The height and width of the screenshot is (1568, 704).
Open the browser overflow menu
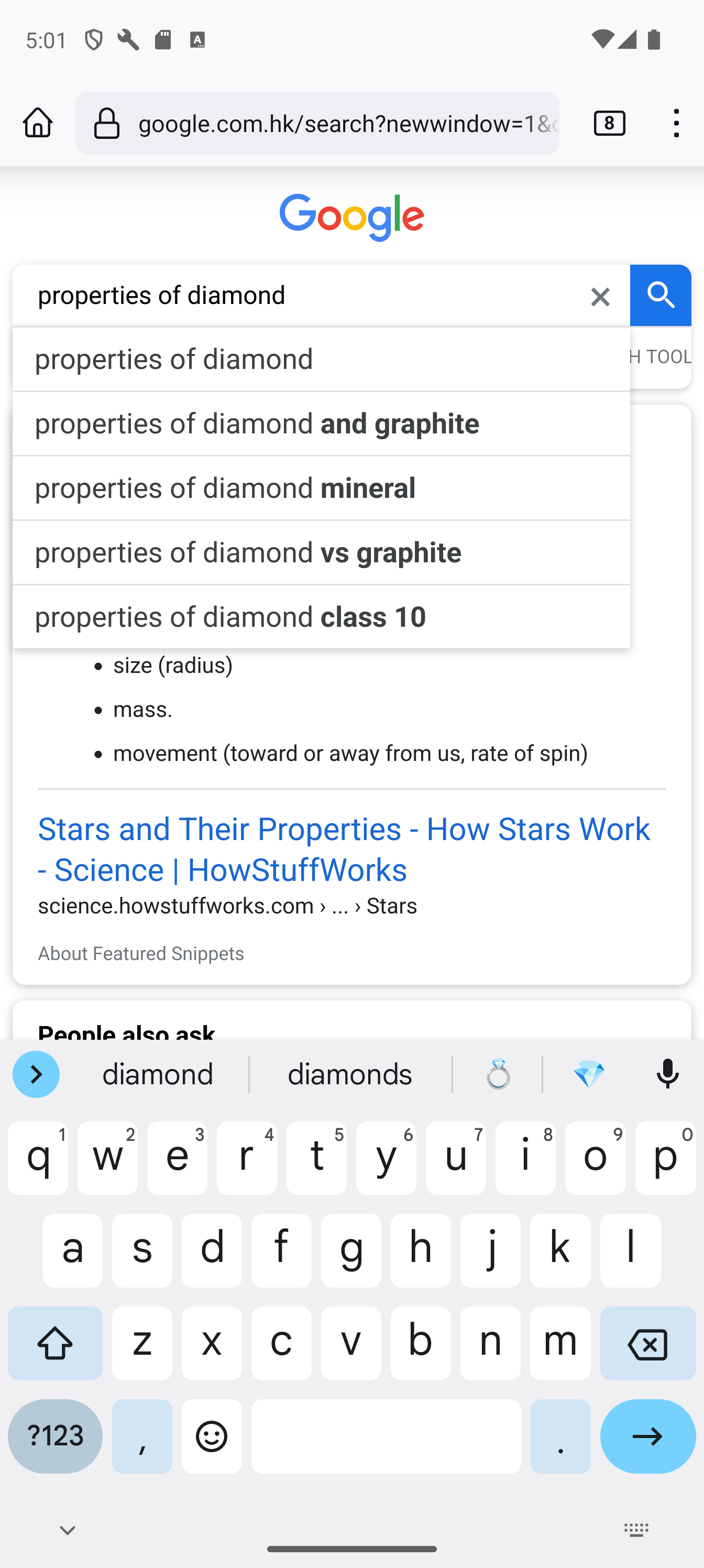(676, 123)
